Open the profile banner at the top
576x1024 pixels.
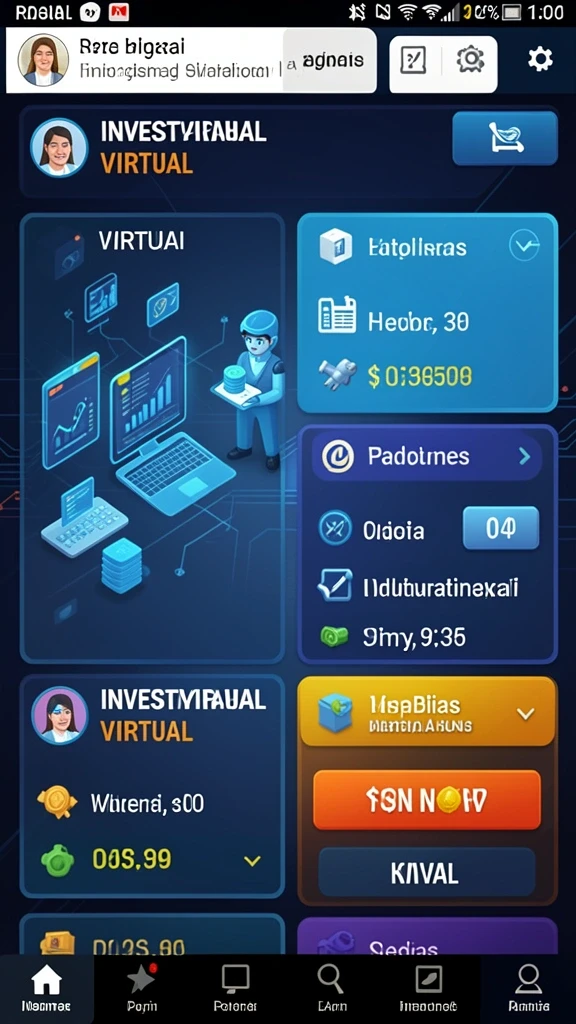[x=191, y=60]
